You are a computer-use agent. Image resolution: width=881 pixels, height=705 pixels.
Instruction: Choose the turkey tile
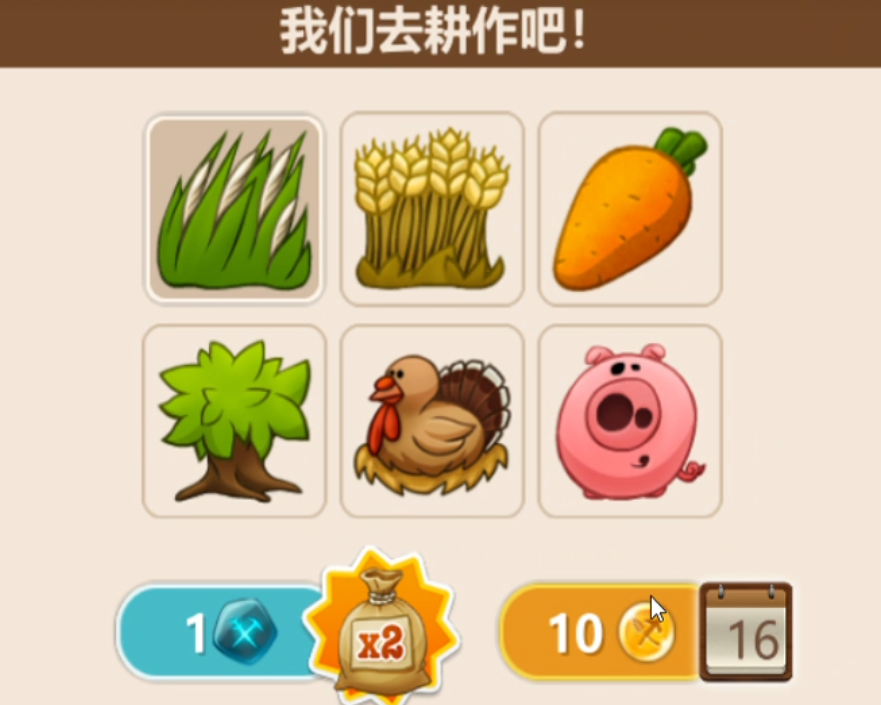[x=432, y=421]
